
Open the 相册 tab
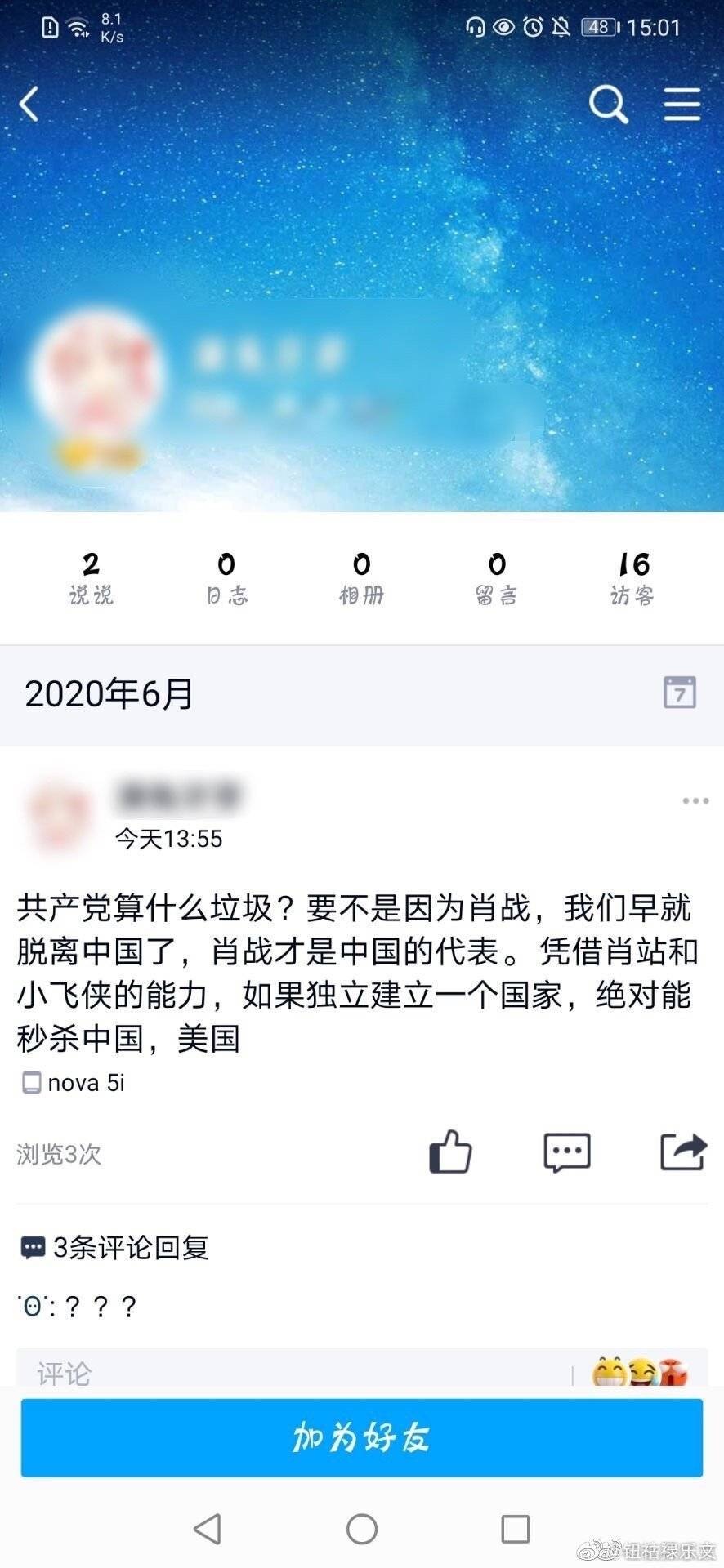coord(361,578)
